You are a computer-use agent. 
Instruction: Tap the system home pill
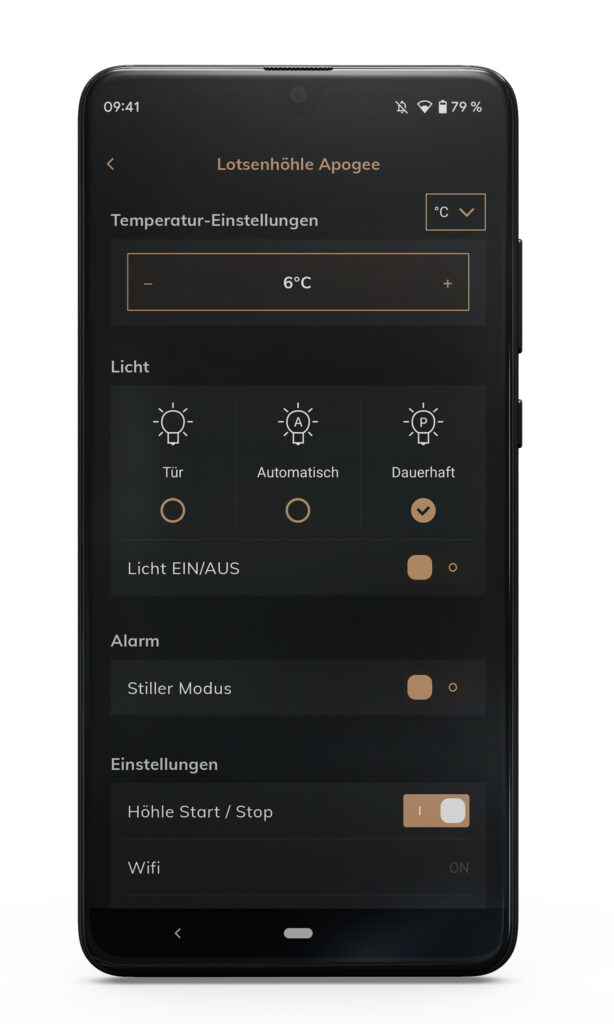[x=298, y=933]
